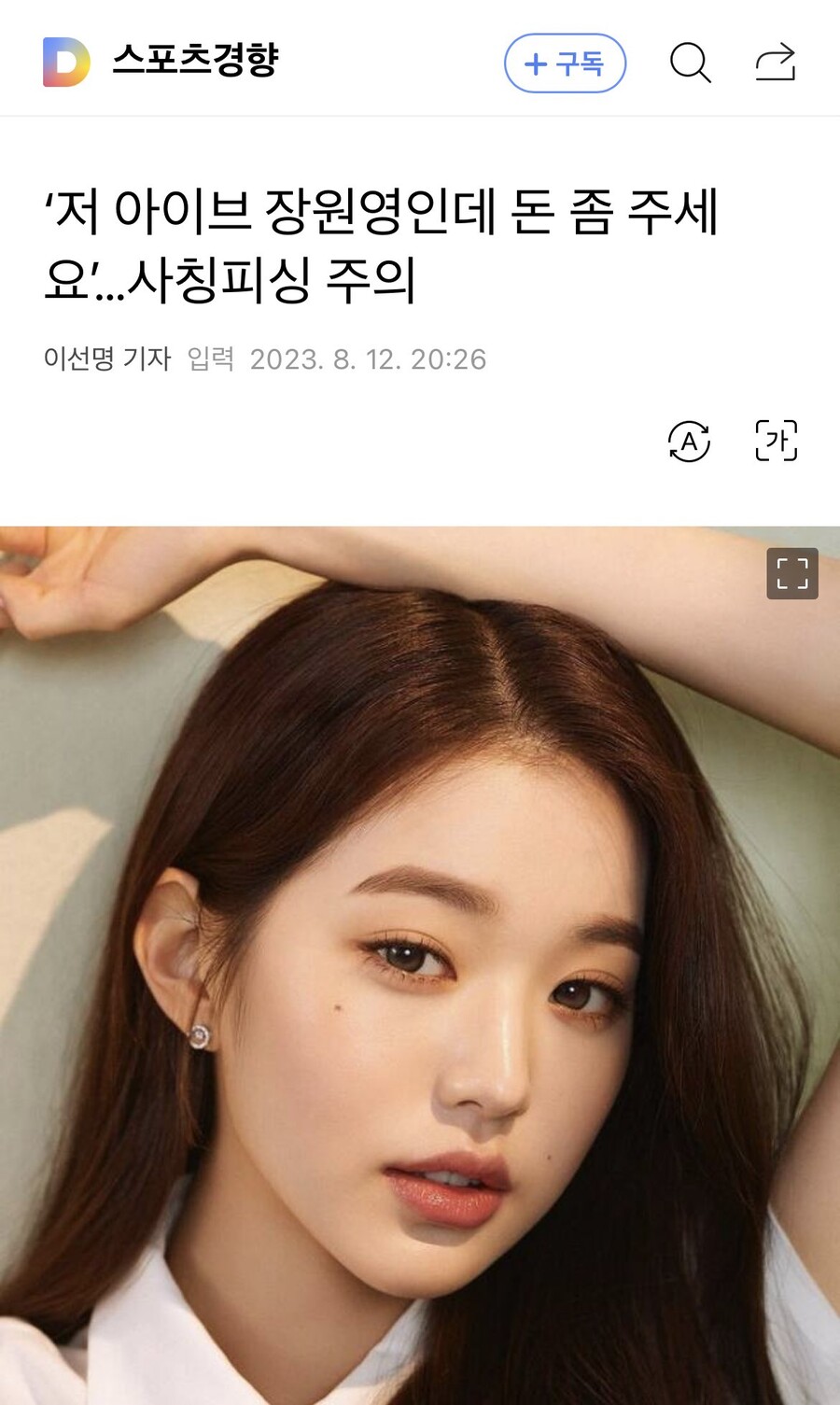Viewport: 840px width, 1405px height.
Task: Open the 스포츠경향 publisher page
Action: [194, 61]
